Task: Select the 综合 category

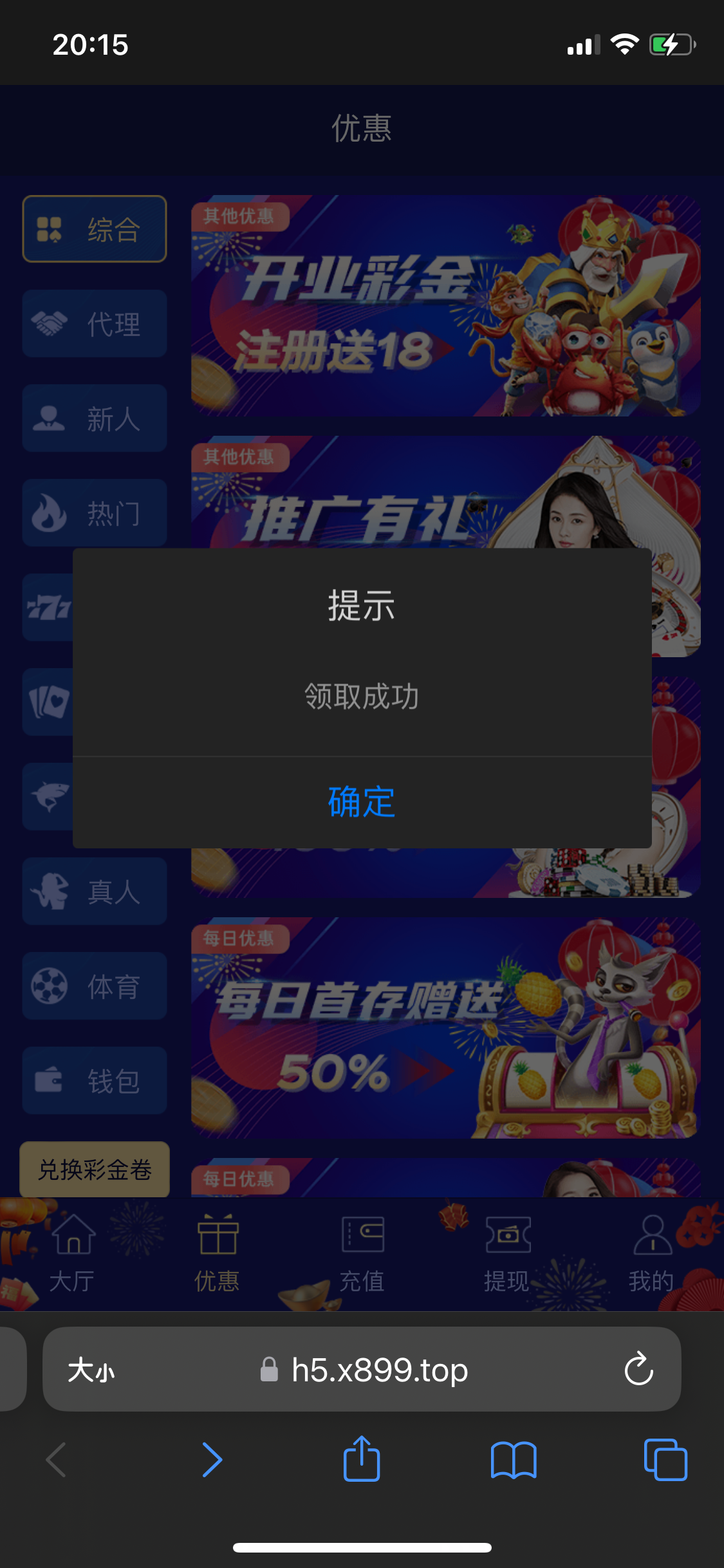Action: [x=95, y=229]
